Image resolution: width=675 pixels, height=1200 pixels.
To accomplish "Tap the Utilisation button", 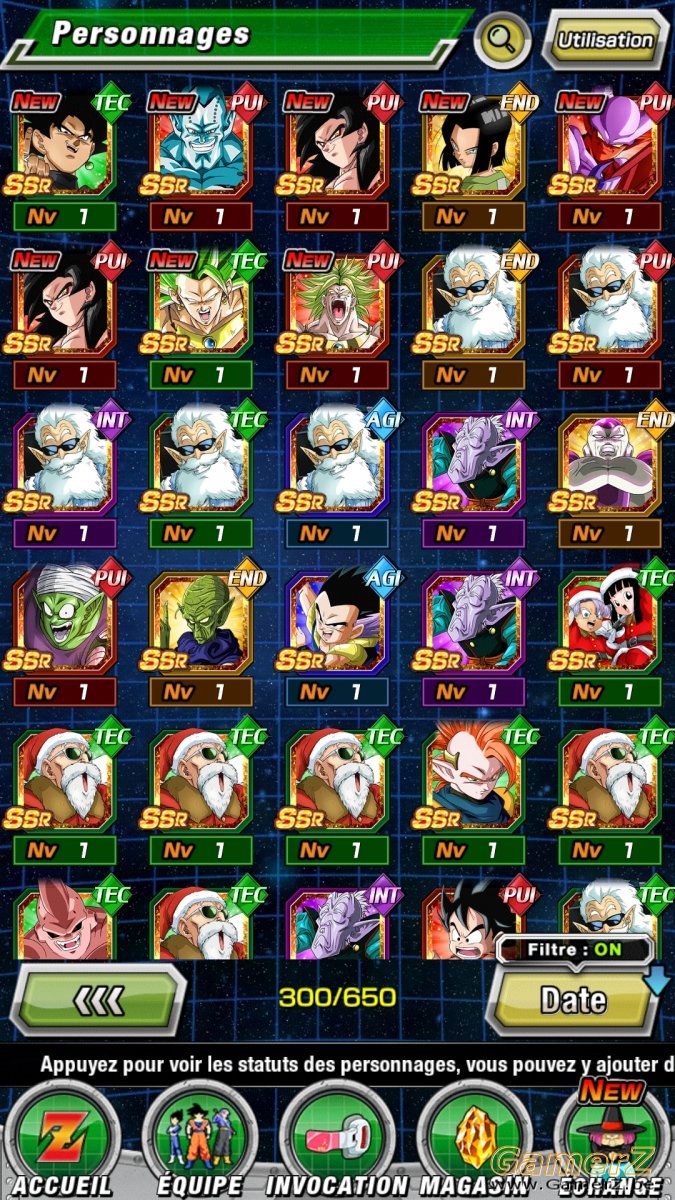I will pos(604,40).
